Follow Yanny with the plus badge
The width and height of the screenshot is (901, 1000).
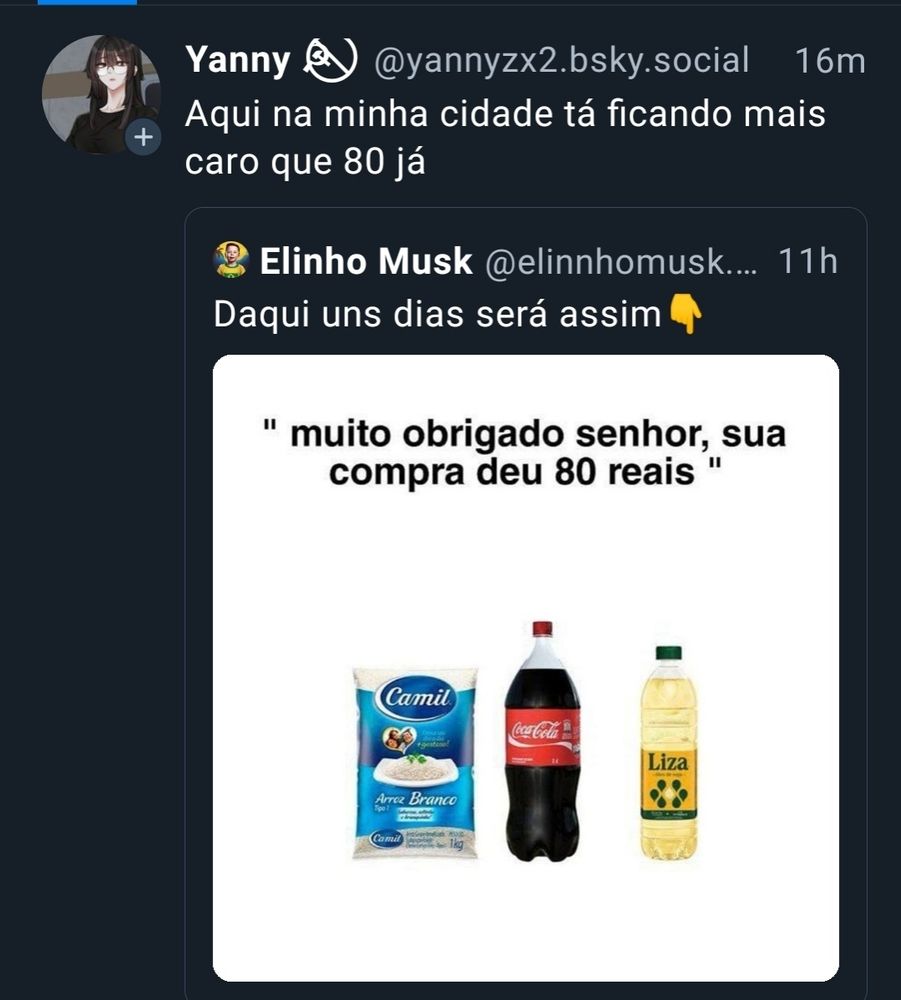click(x=143, y=138)
